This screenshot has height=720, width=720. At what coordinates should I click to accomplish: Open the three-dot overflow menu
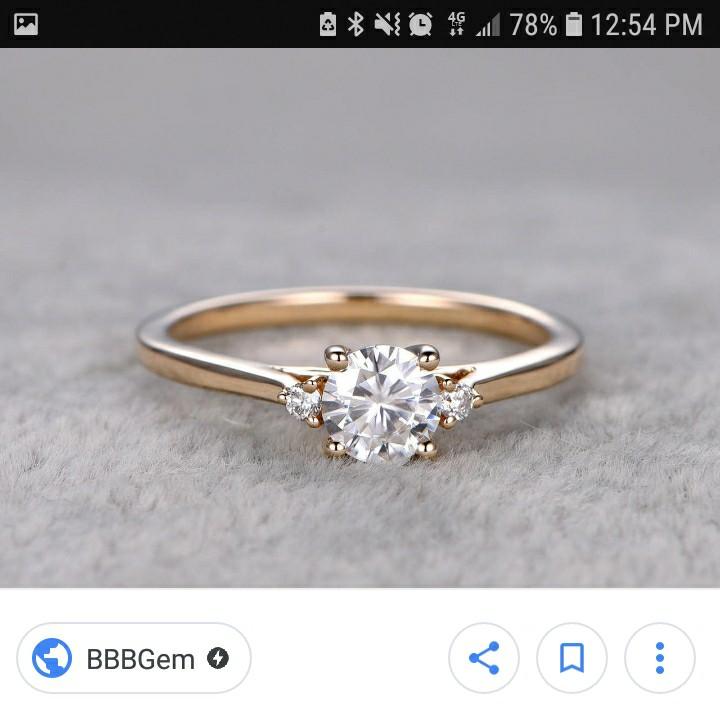click(x=659, y=658)
